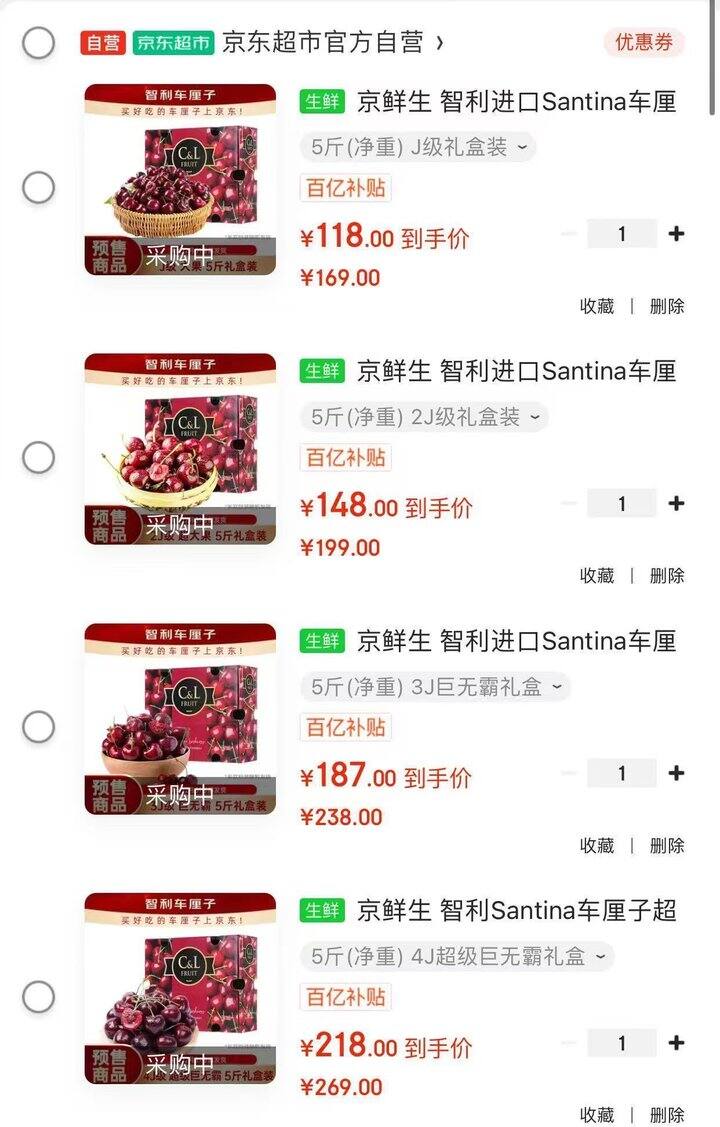
Task: Open the 优惠券 coupon button
Action: tap(644, 42)
